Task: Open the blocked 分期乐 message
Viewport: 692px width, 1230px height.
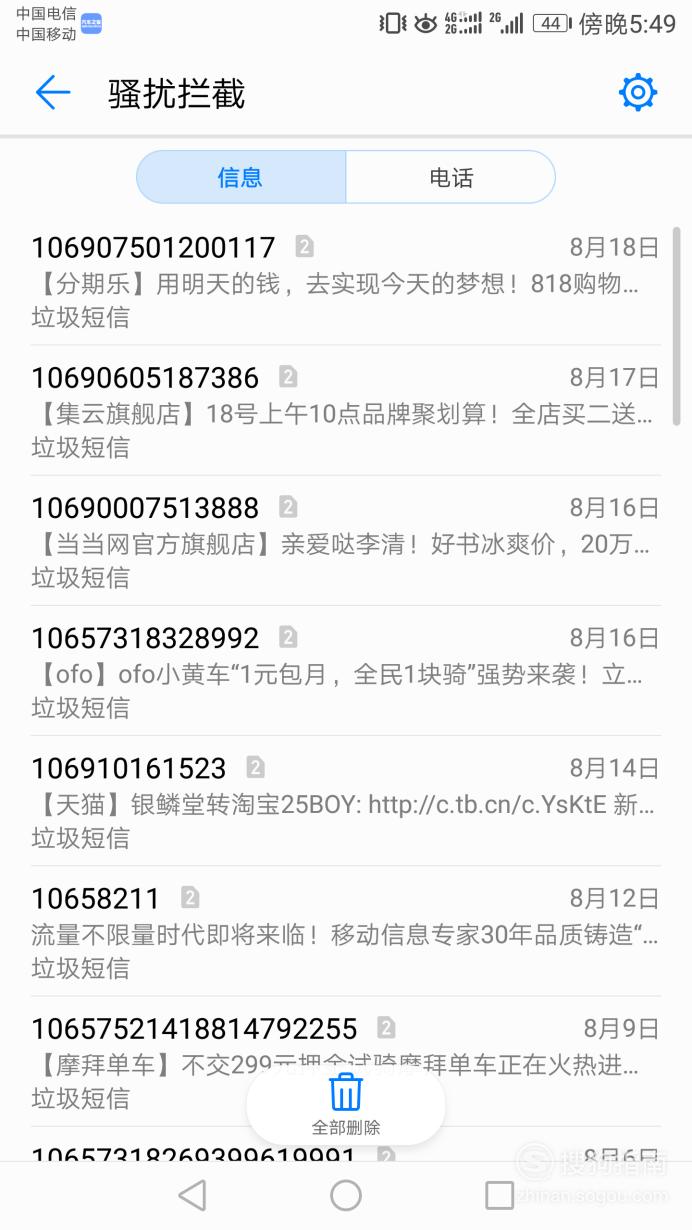Action: click(345, 281)
